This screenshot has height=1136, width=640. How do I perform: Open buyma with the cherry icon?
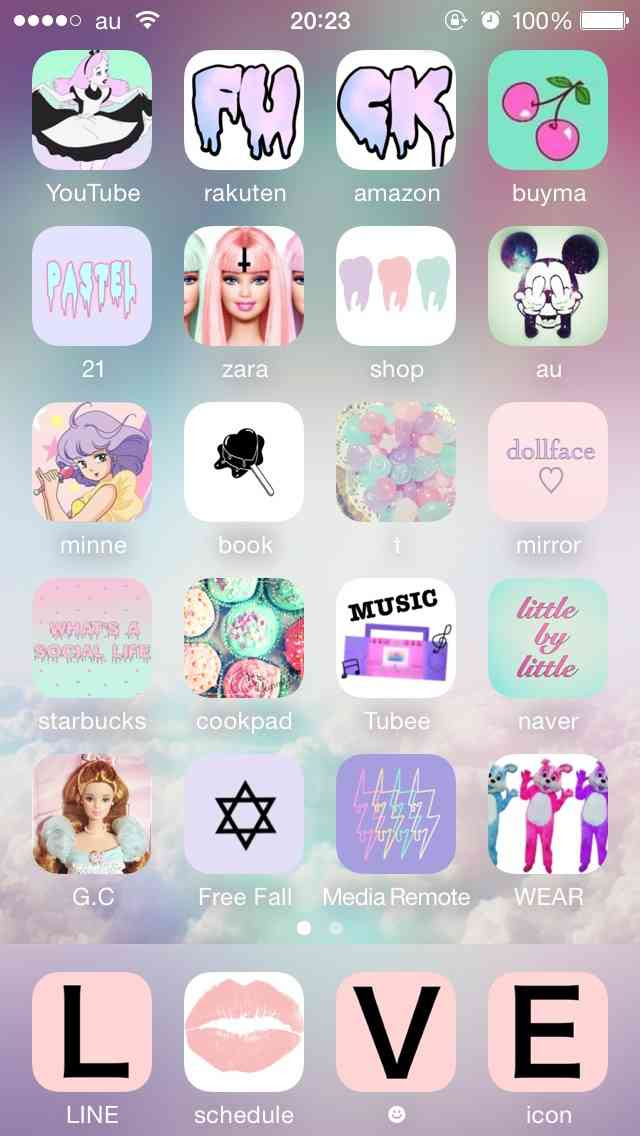(x=548, y=110)
